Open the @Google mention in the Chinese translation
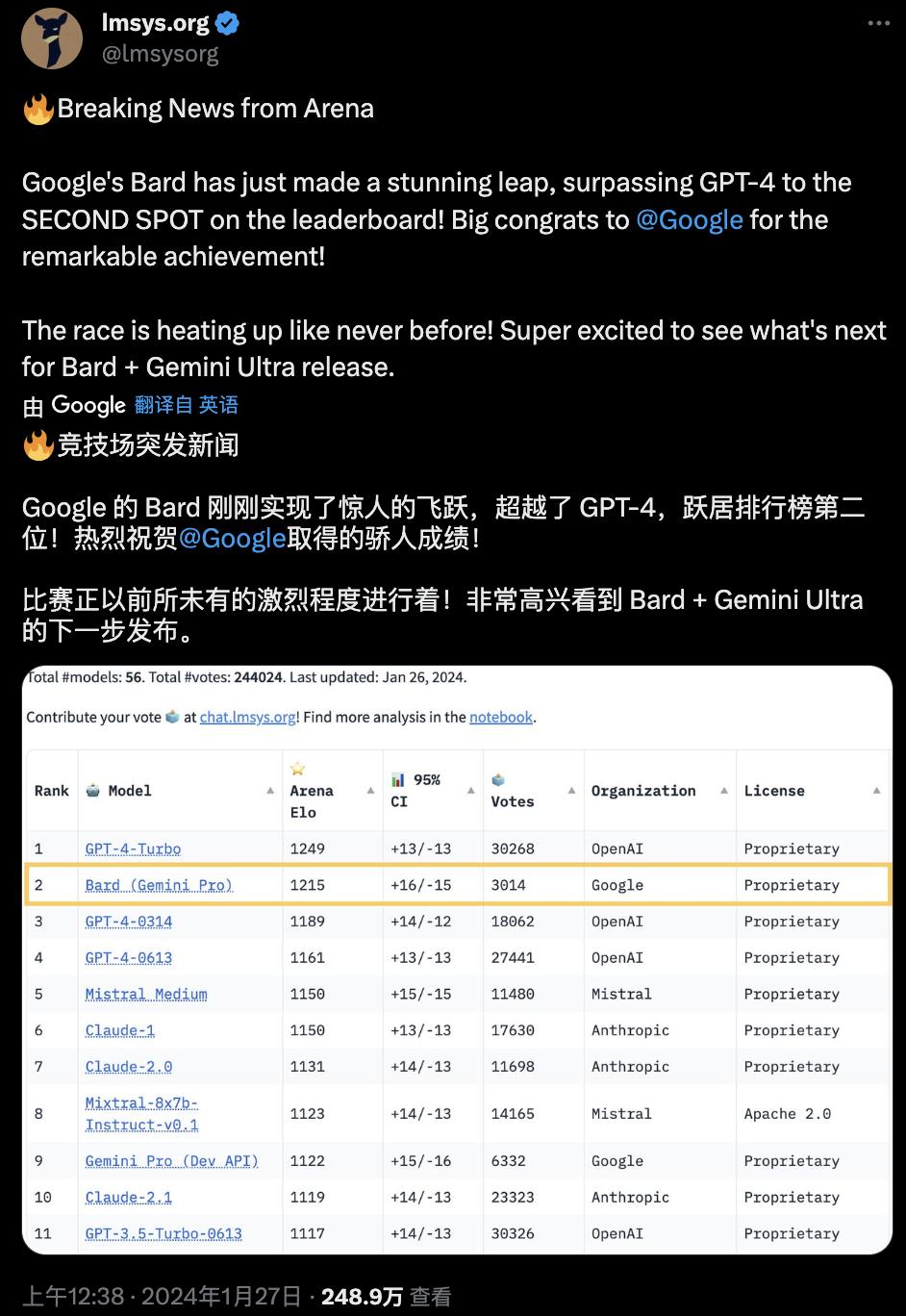 tap(232, 538)
